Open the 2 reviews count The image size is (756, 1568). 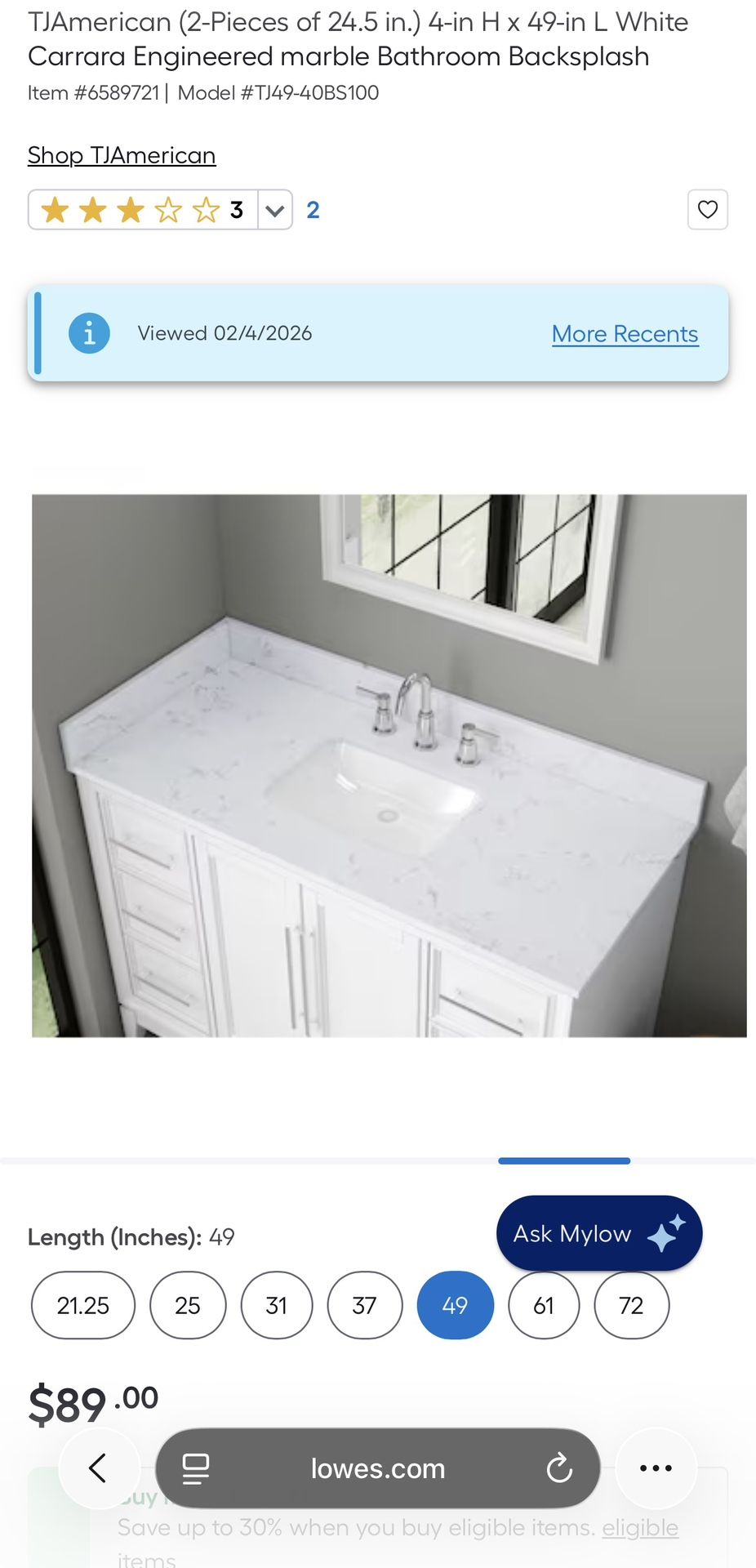313,211
